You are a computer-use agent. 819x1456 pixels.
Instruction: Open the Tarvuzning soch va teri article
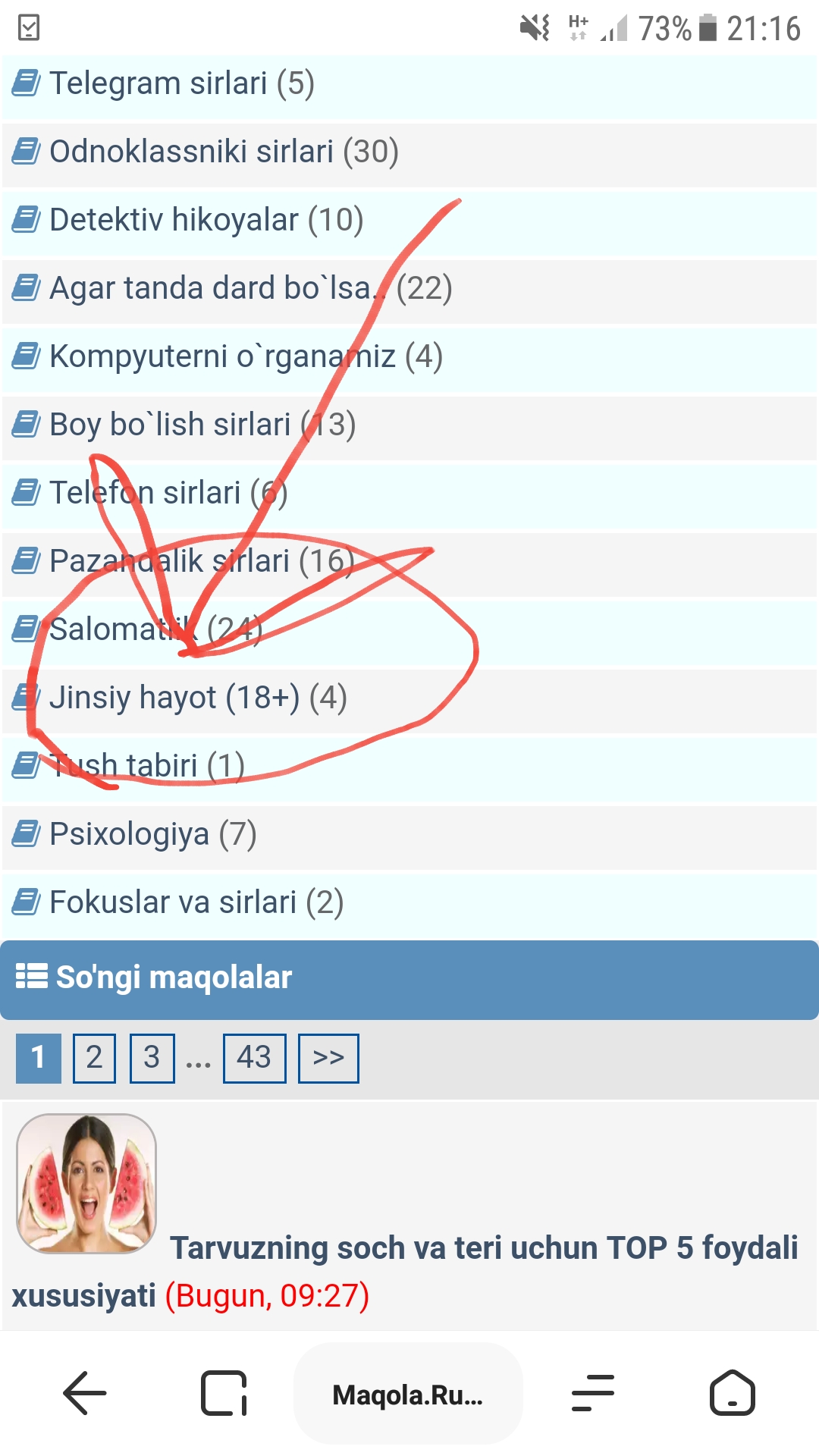[x=482, y=1248]
